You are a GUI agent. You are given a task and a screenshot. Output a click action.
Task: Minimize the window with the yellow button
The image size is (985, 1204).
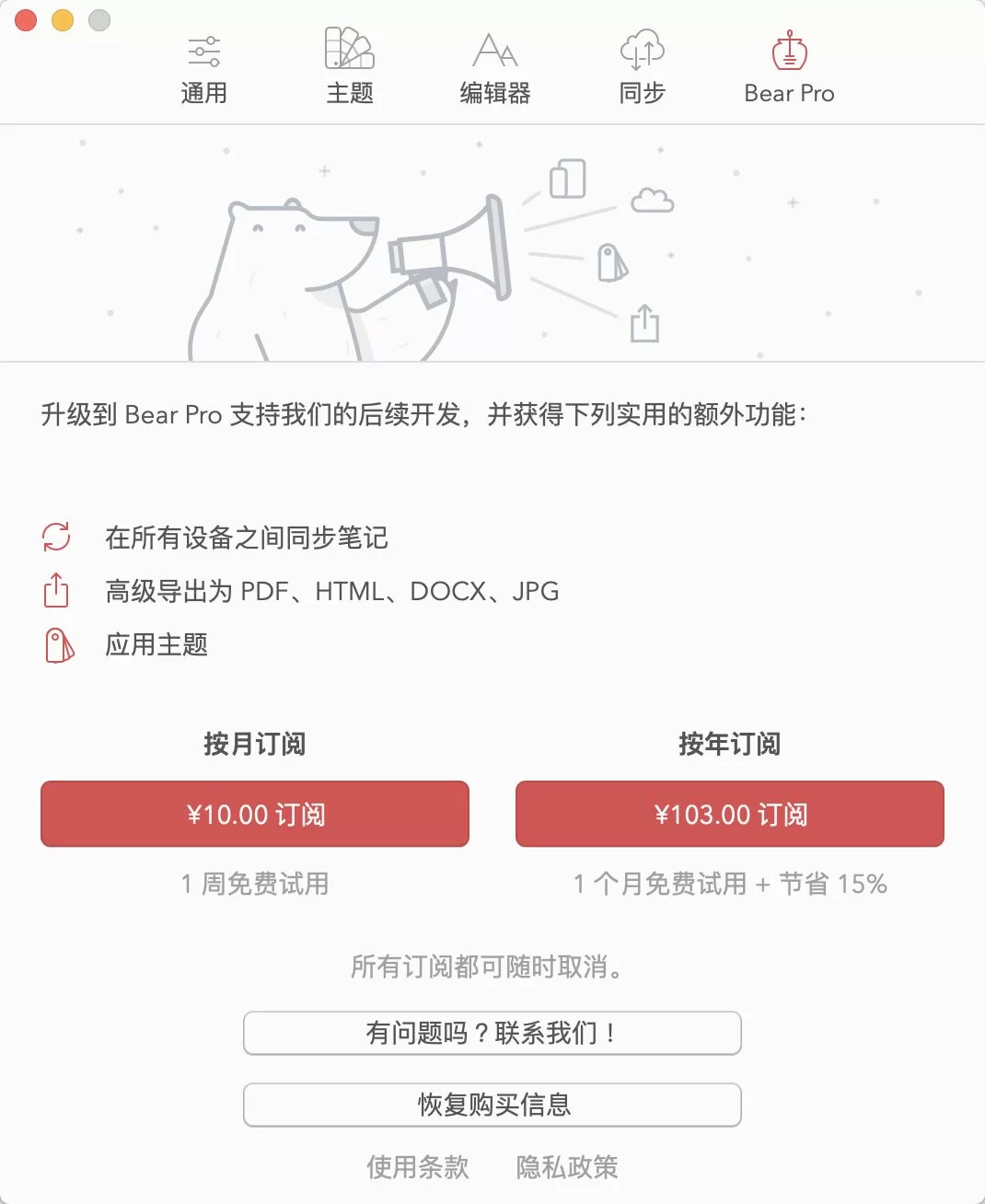pos(63,20)
